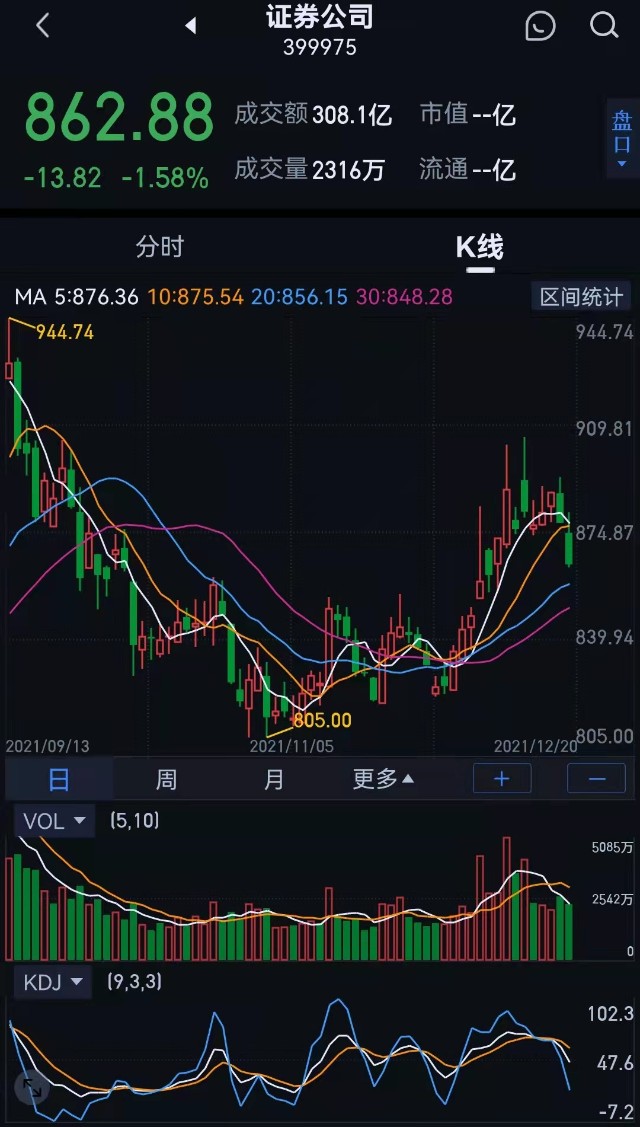
Task: Switch chart to 周 weekly period
Action: pos(166,779)
